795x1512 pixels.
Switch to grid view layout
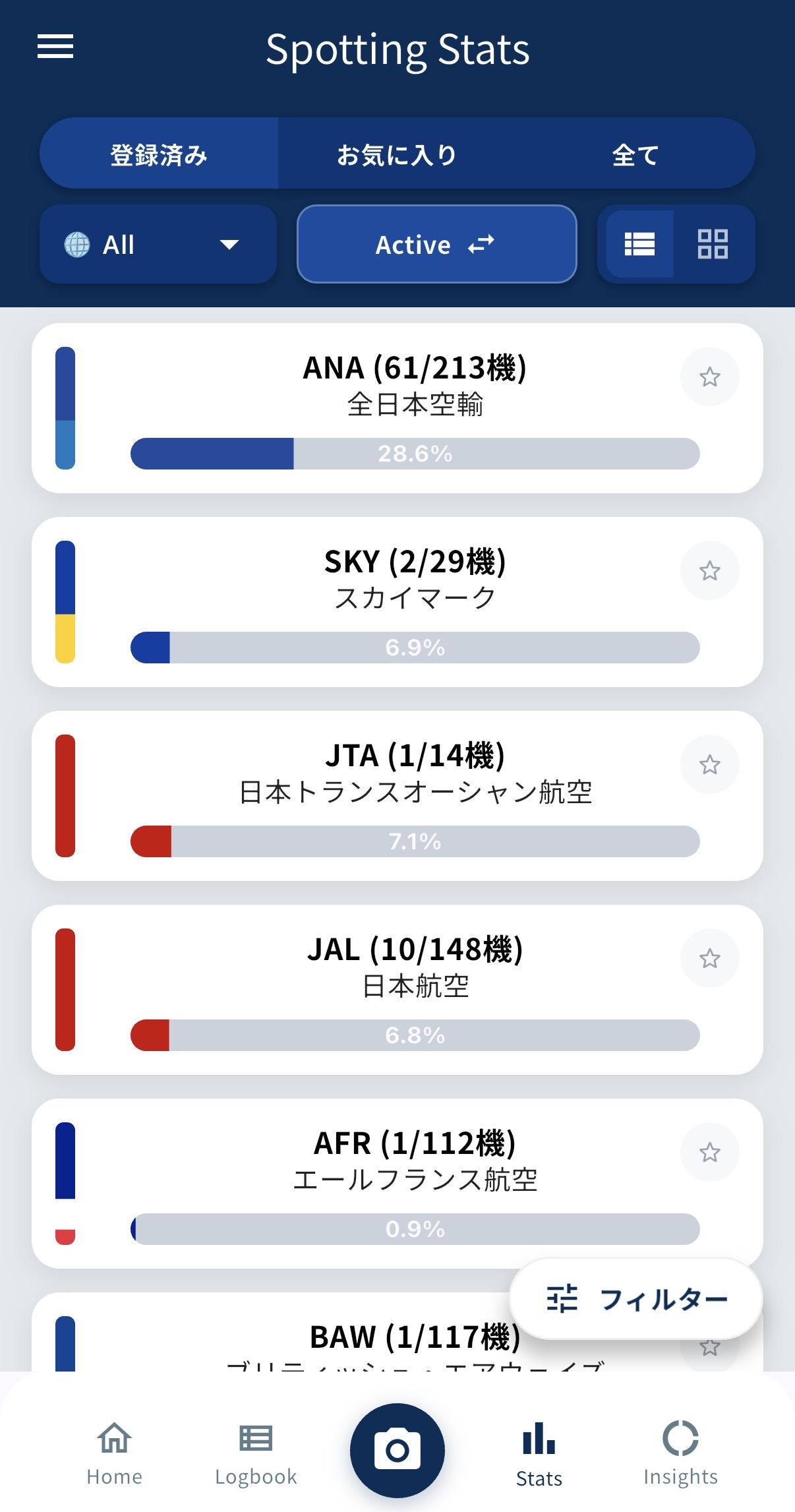coord(712,244)
